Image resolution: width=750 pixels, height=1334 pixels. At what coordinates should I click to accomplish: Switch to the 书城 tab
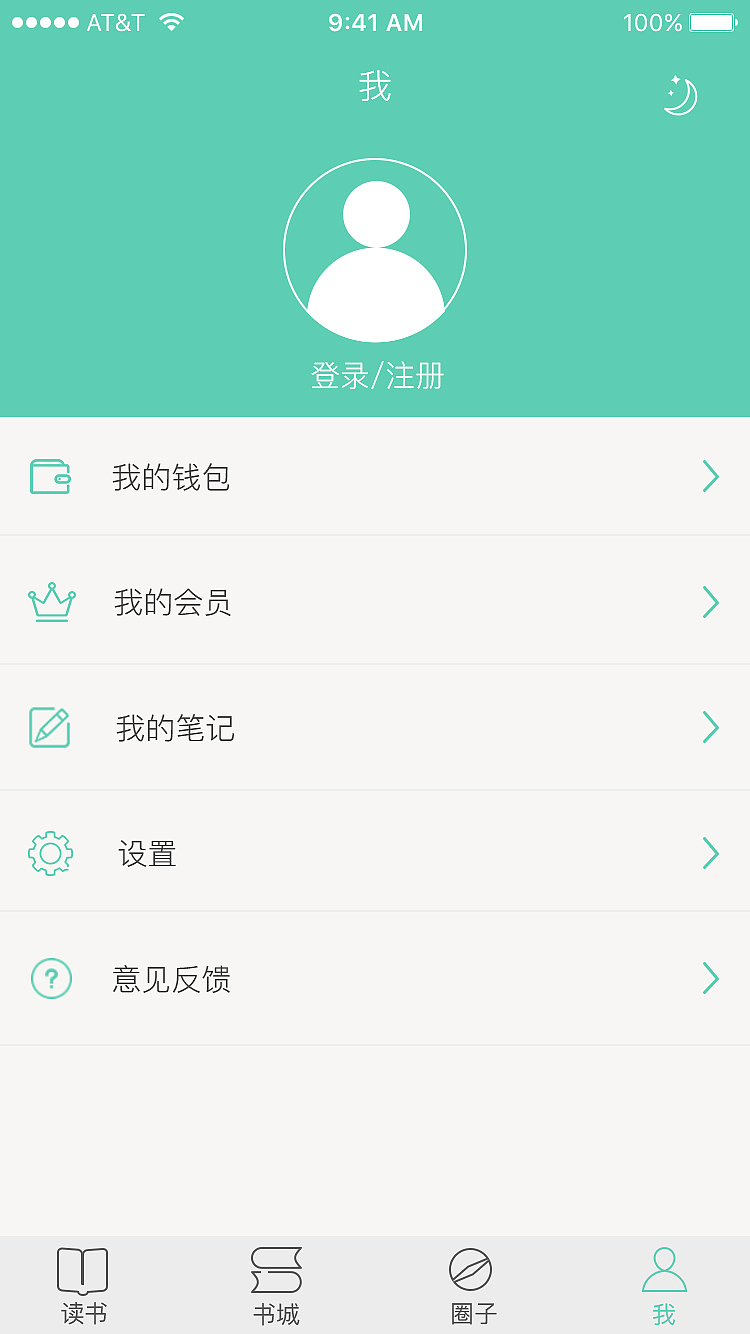277,1285
